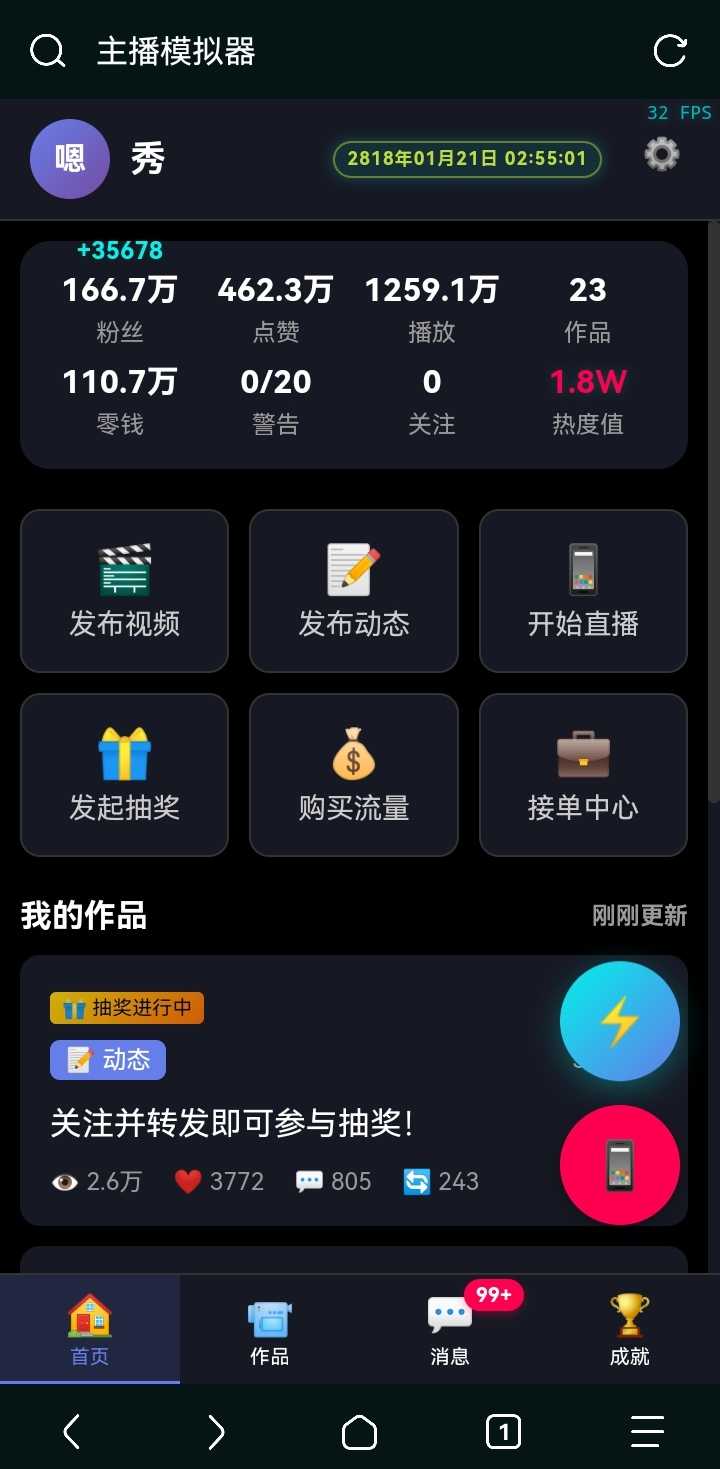Open the 接单中心 order center
This screenshot has width=720, height=1469.
[x=583, y=775]
